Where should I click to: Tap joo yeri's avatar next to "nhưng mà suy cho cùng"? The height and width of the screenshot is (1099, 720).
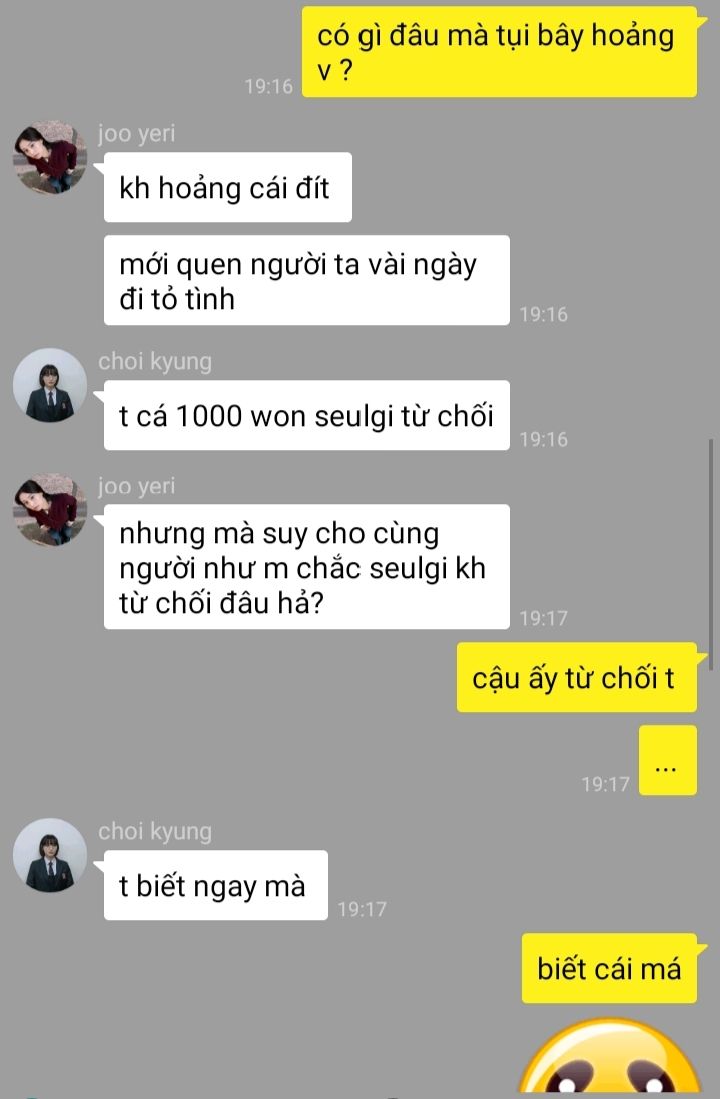(x=50, y=510)
